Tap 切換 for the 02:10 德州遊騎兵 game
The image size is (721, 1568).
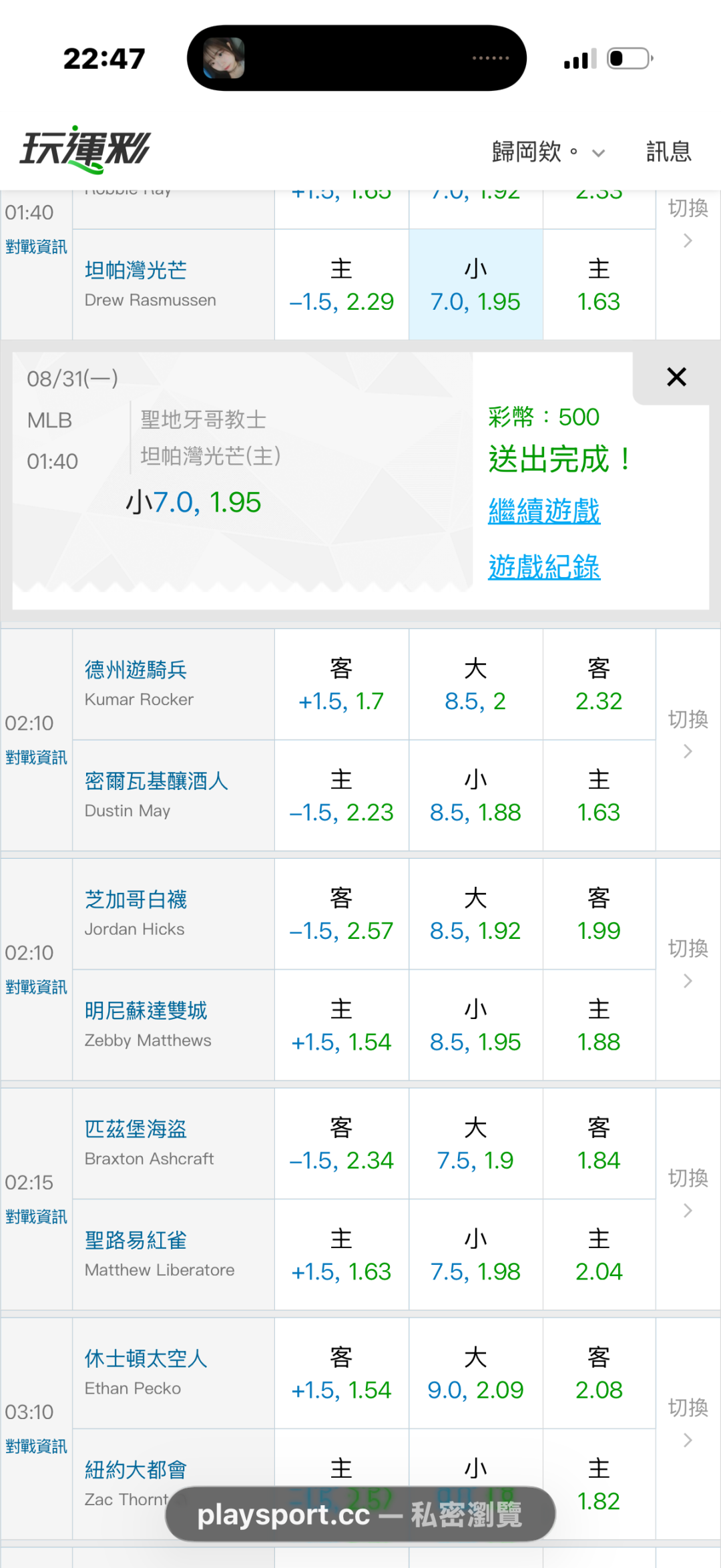point(688,734)
